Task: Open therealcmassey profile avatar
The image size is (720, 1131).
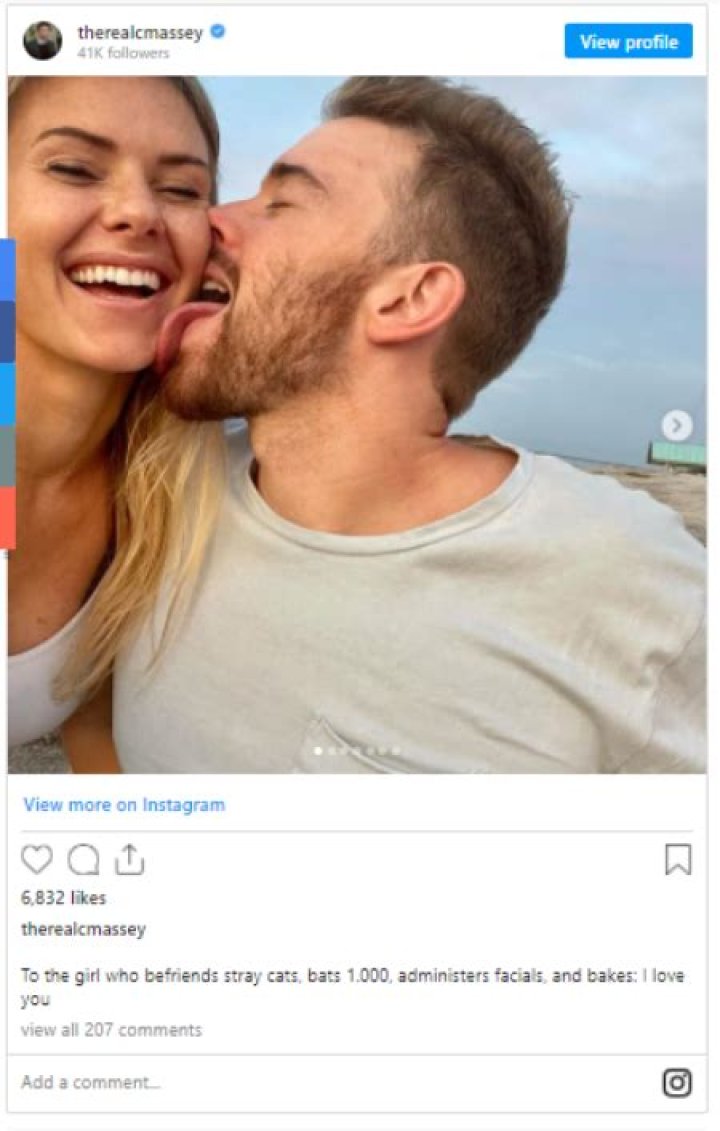Action: pyautogui.click(x=43, y=41)
